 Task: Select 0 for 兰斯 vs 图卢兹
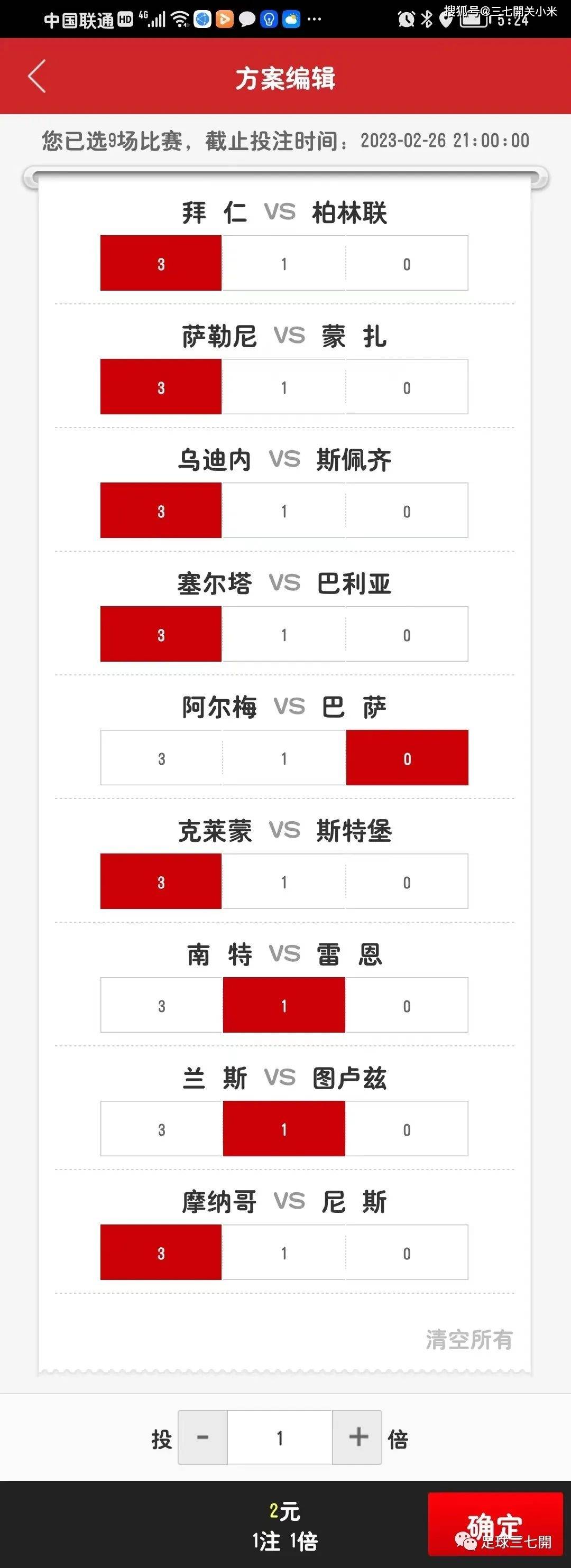[407, 1128]
